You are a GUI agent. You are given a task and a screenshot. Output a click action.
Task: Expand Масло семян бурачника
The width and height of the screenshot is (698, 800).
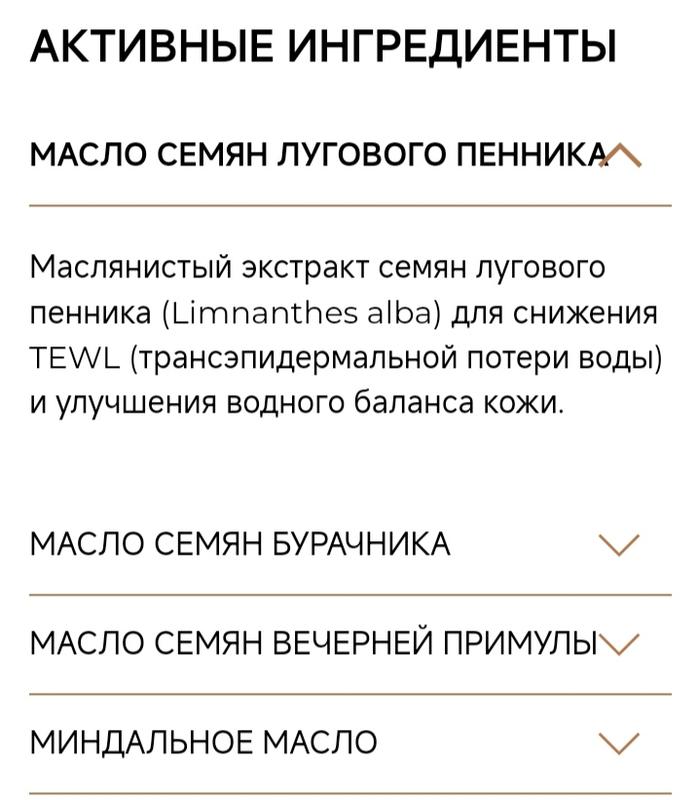click(618, 545)
